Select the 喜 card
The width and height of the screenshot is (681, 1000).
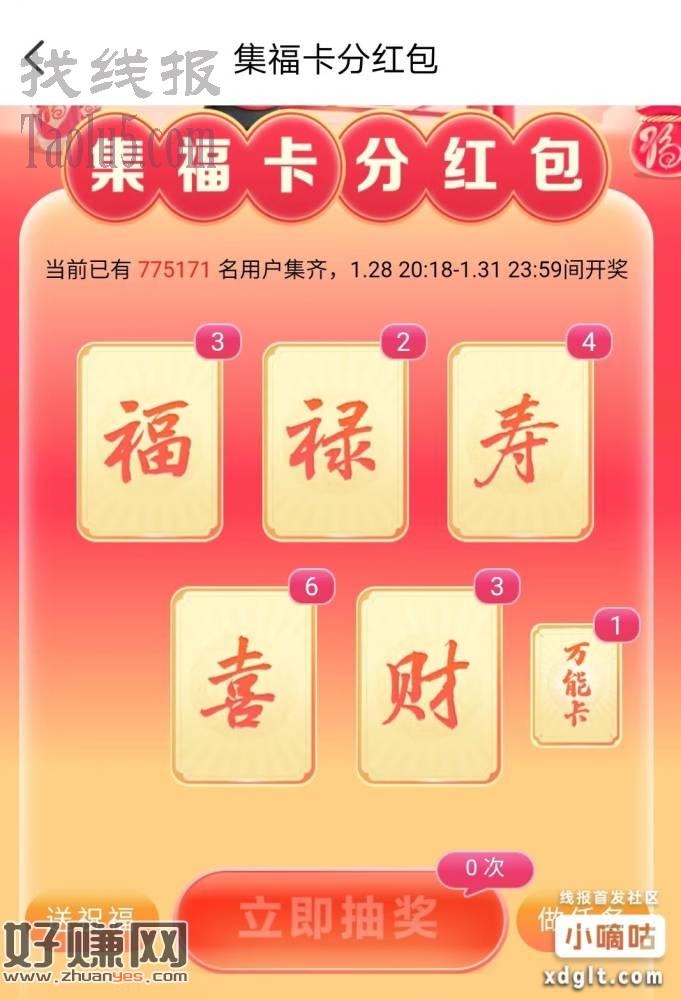point(244,685)
